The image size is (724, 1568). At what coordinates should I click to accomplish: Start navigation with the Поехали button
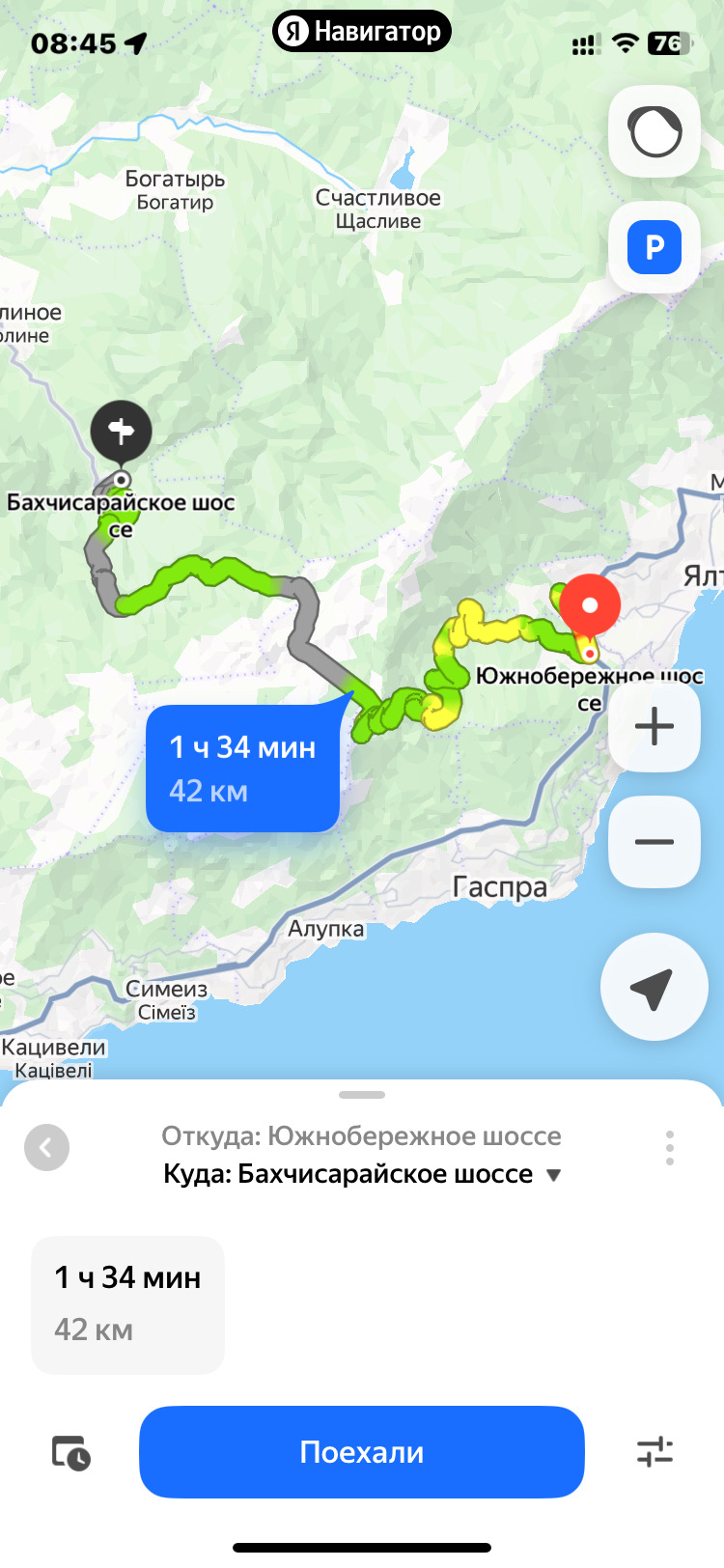362,1452
